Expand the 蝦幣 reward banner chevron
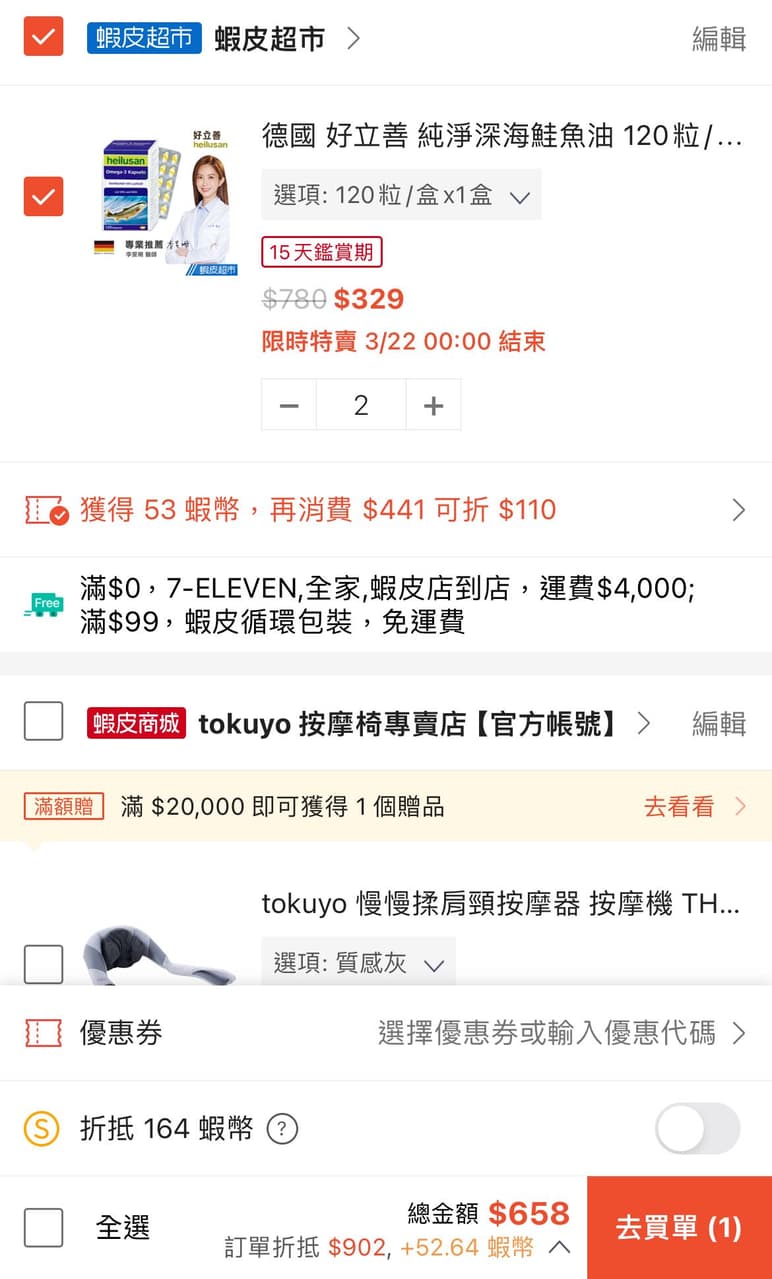Screen dimensions: 772x1279 (738, 510)
